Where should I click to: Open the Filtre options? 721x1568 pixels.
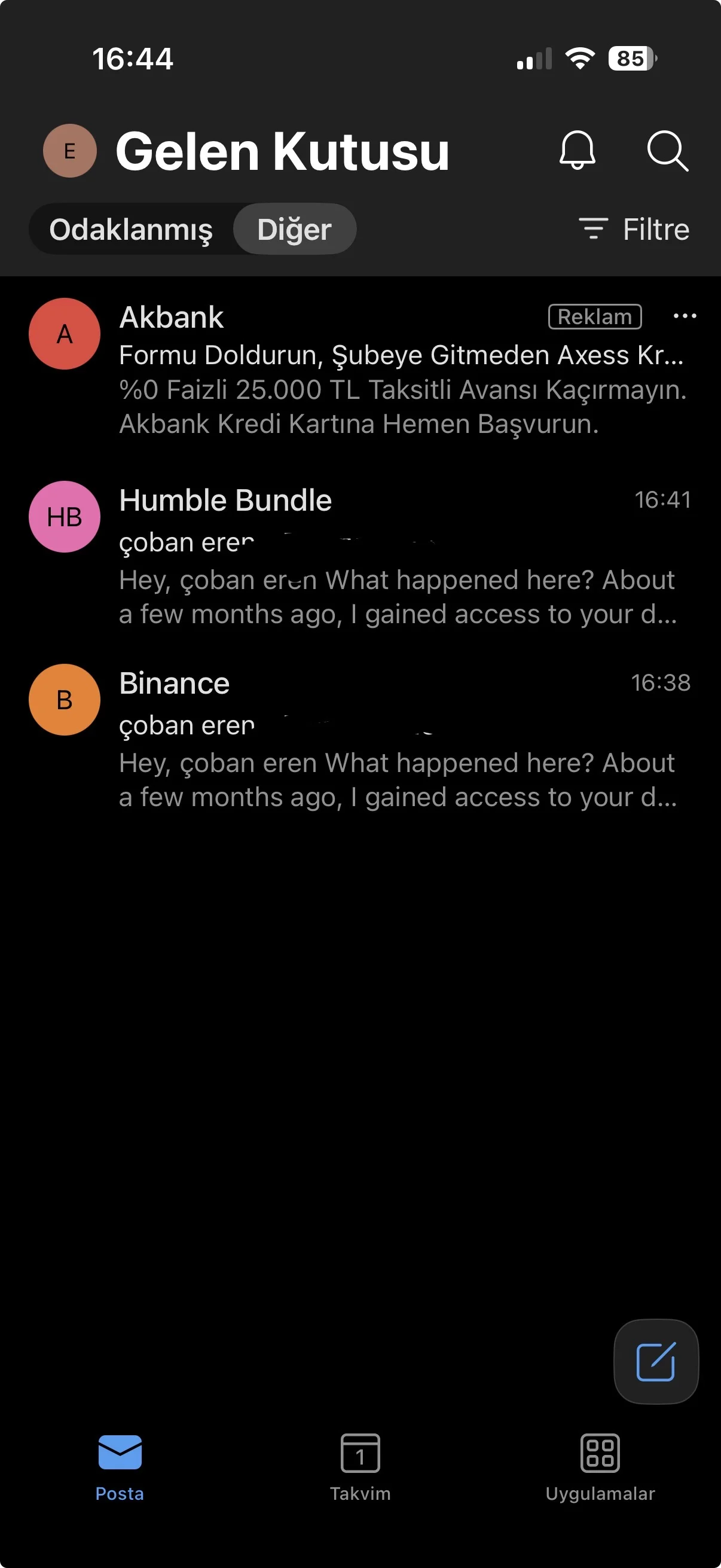click(634, 230)
